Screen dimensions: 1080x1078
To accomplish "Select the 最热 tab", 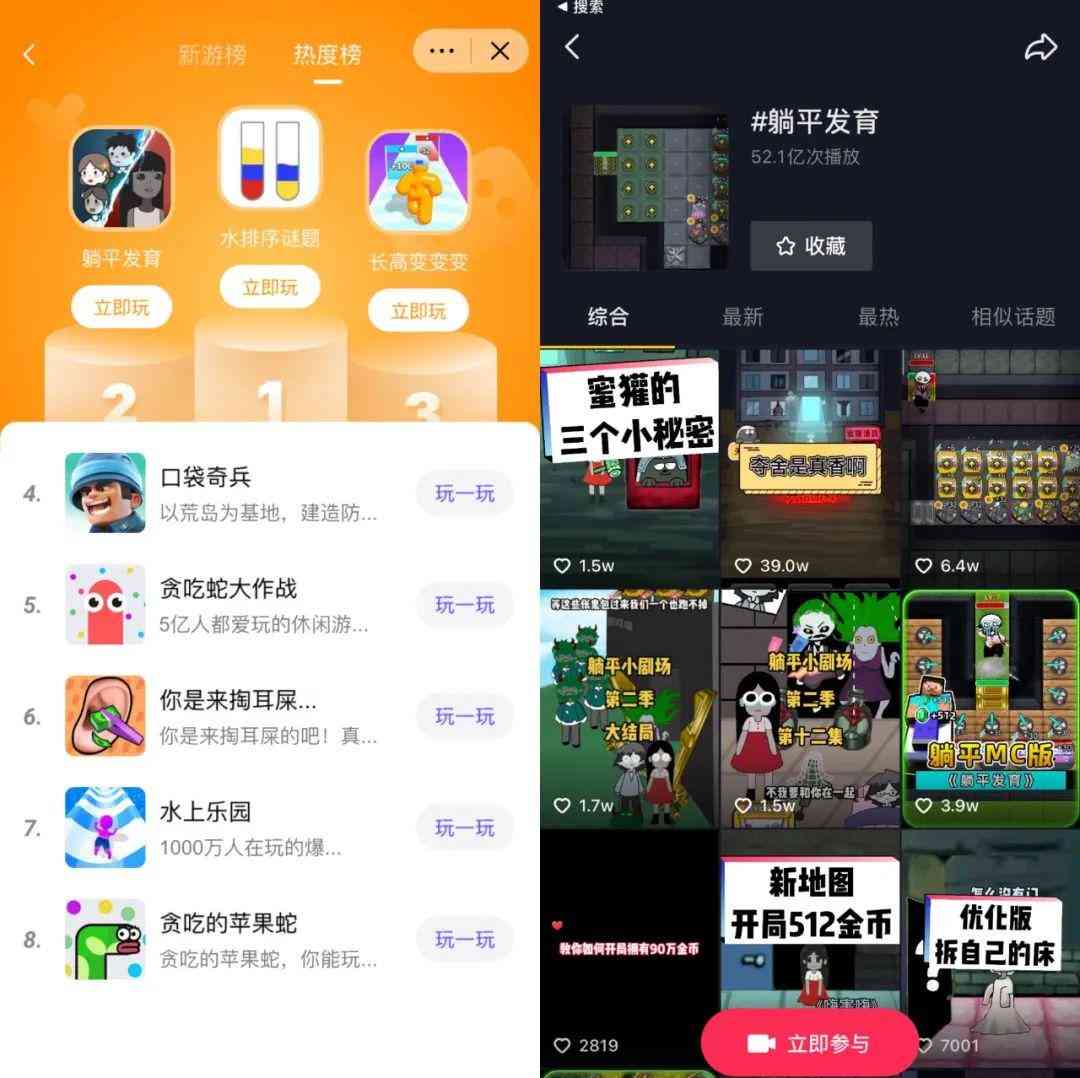I will pyautogui.click(x=878, y=317).
